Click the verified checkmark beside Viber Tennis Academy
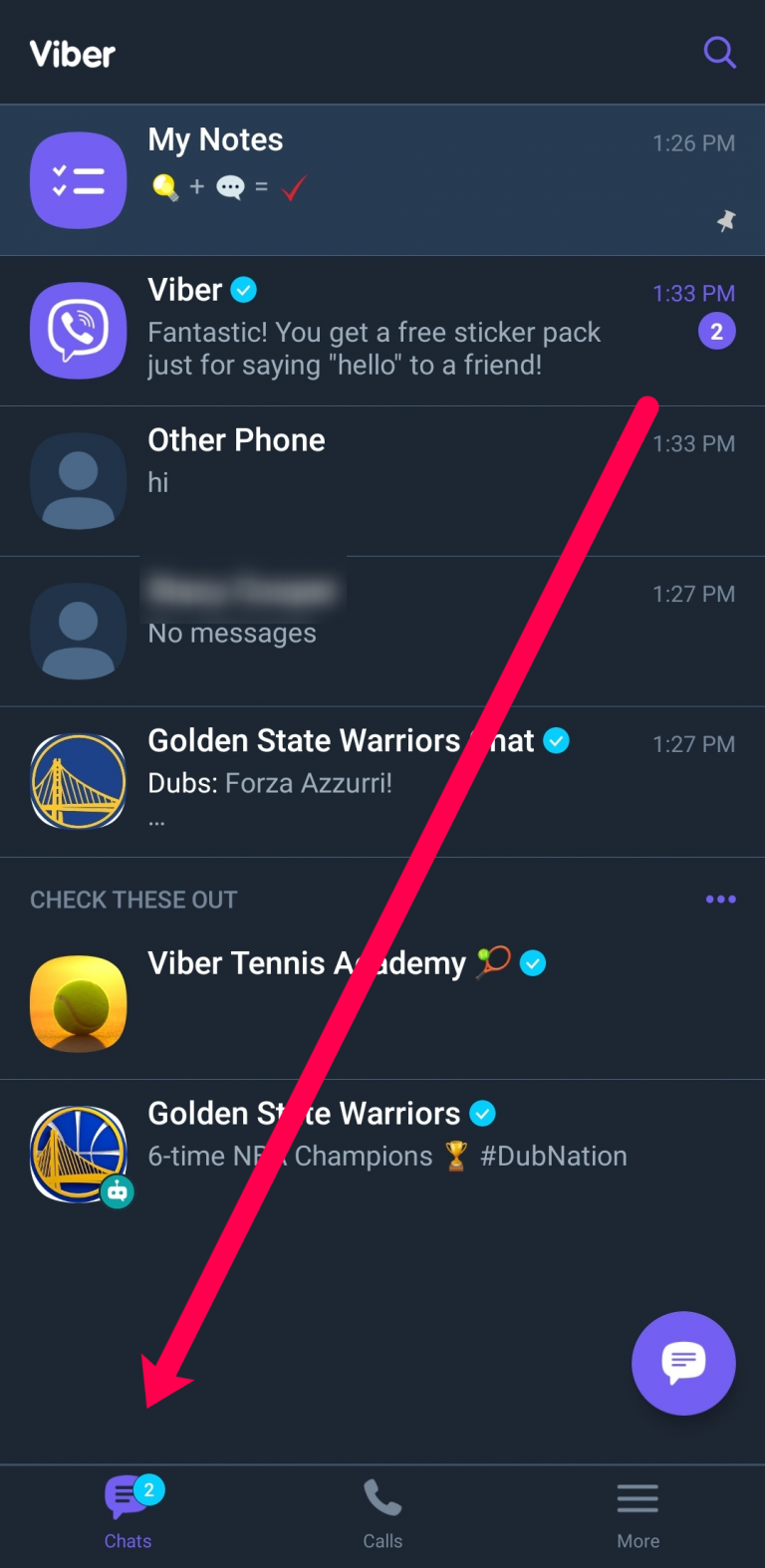 point(533,963)
